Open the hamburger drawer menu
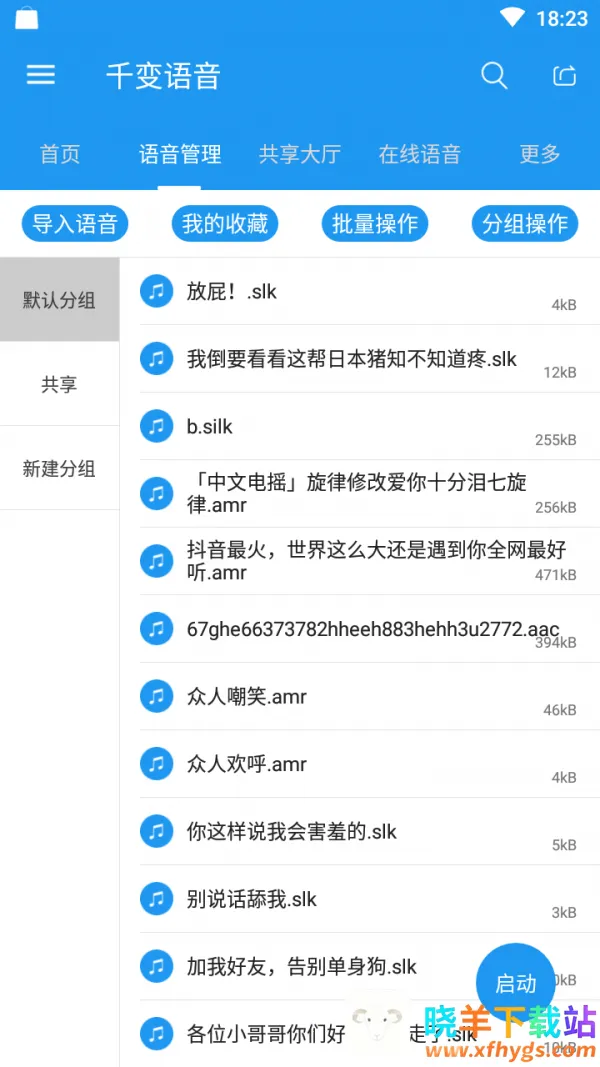The width and height of the screenshot is (600, 1067). coord(41,75)
